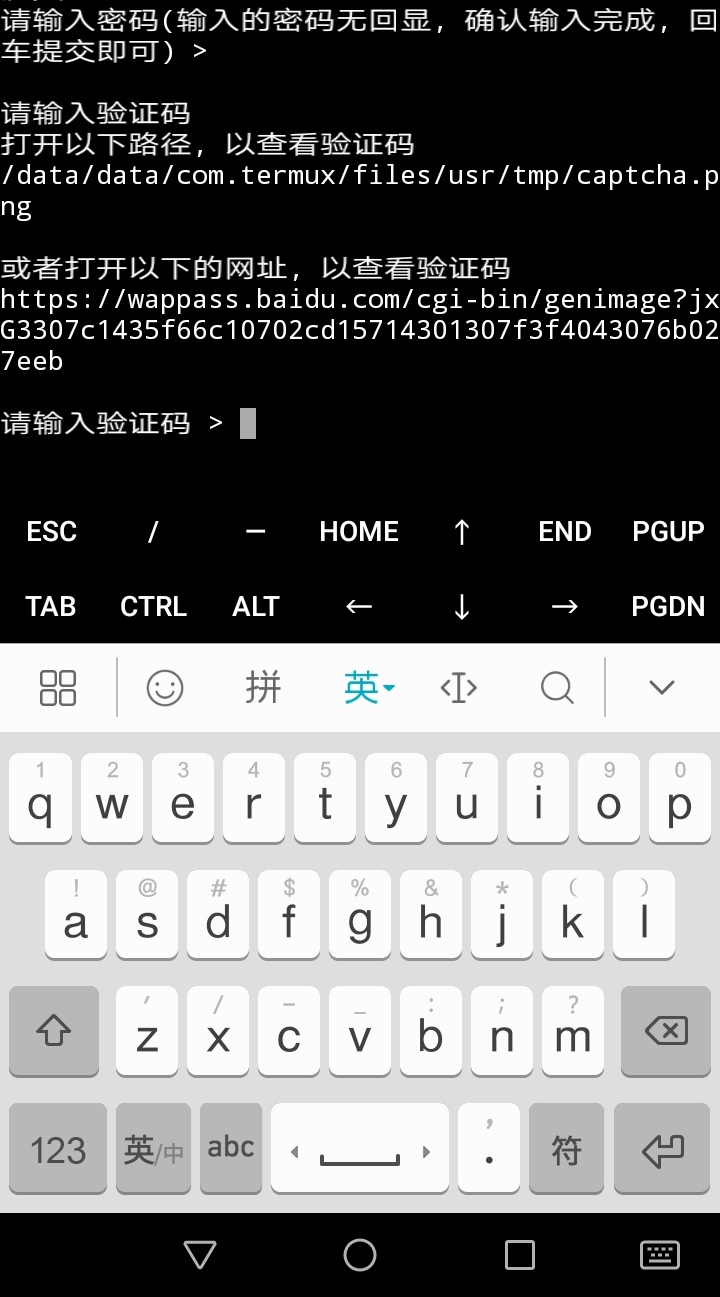Switch to the 123 number keyboard
This screenshot has width=720, height=1297.
click(58, 1148)
